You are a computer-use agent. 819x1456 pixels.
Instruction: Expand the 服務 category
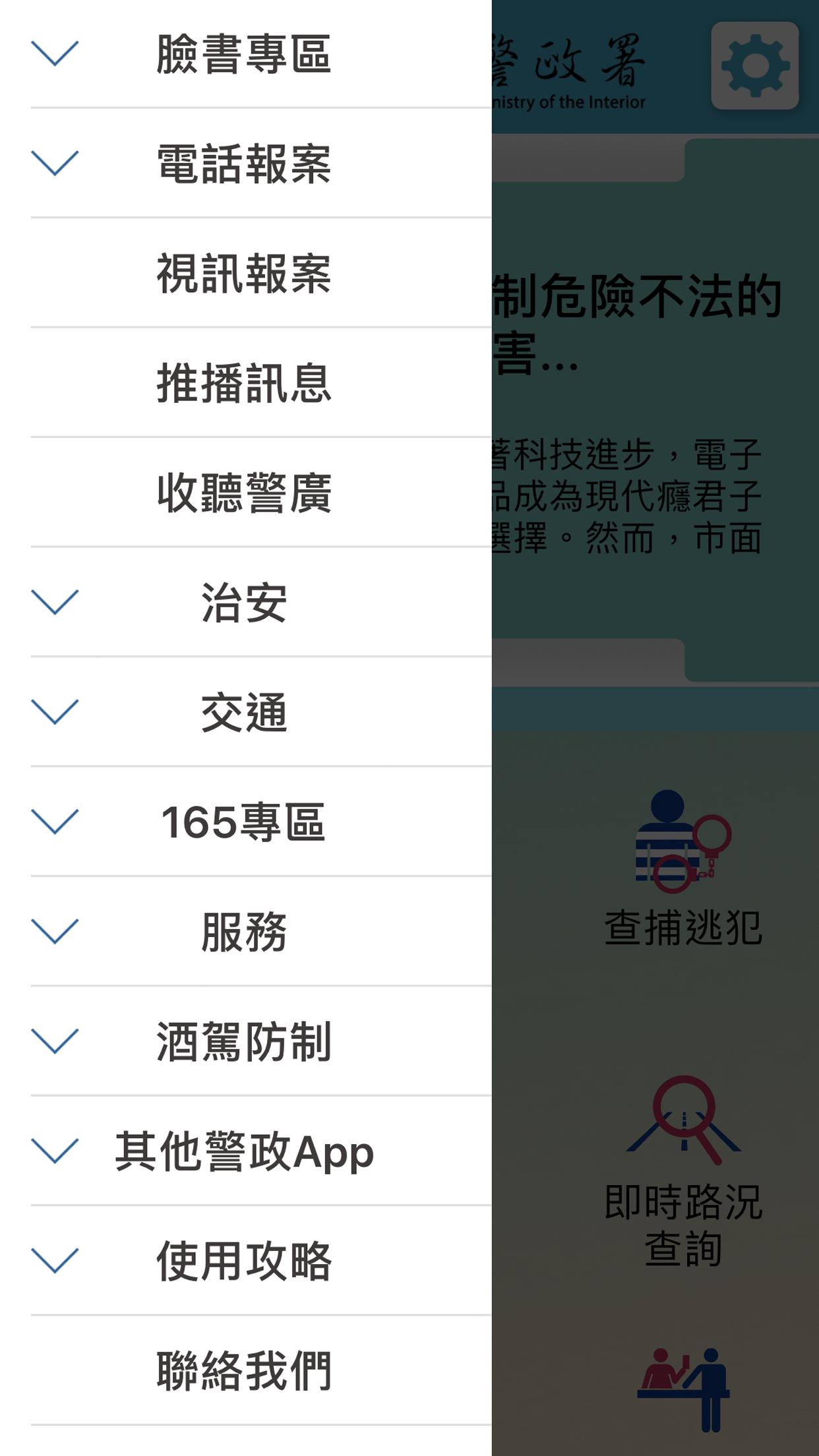coord(244,931)
